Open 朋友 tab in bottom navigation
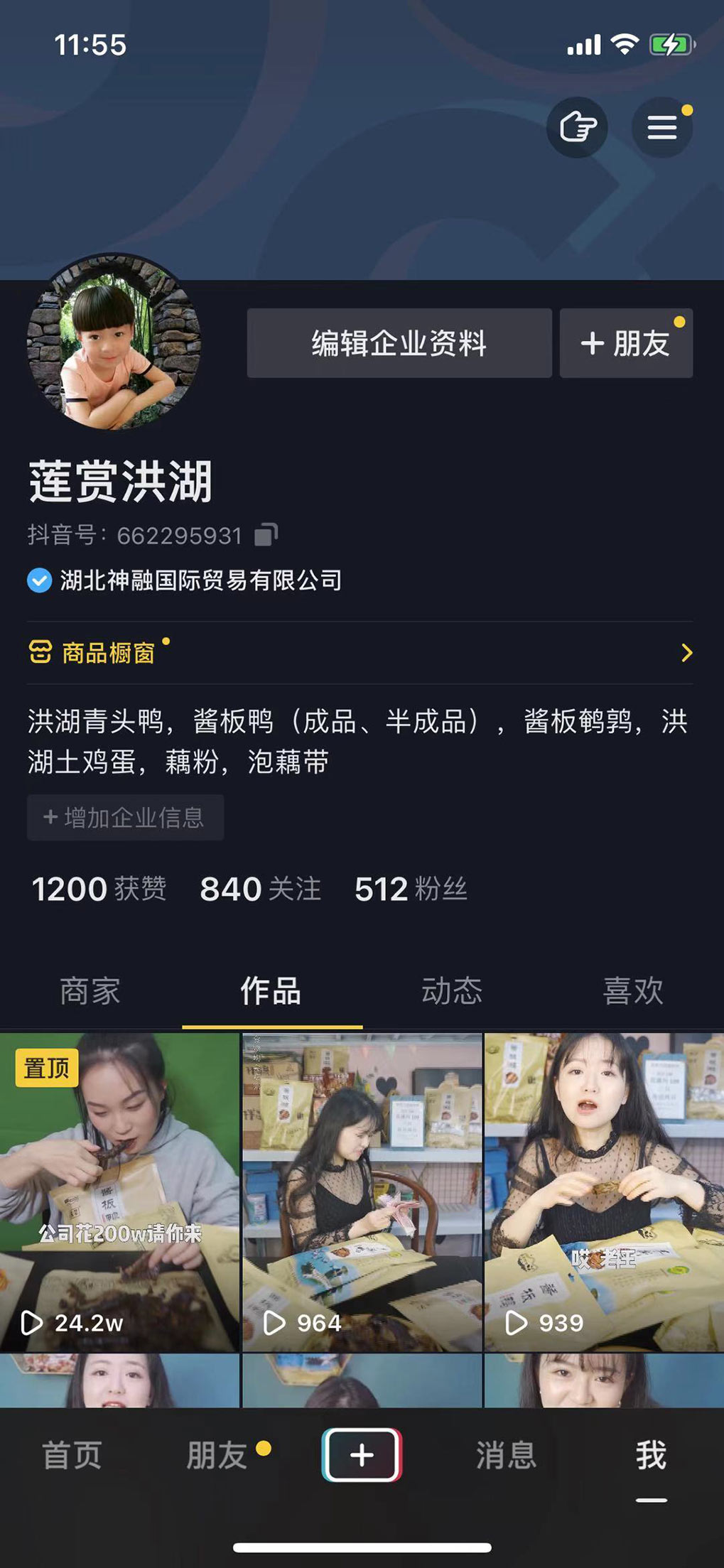The image size is (724, 1568). [x=217, y=1454]
